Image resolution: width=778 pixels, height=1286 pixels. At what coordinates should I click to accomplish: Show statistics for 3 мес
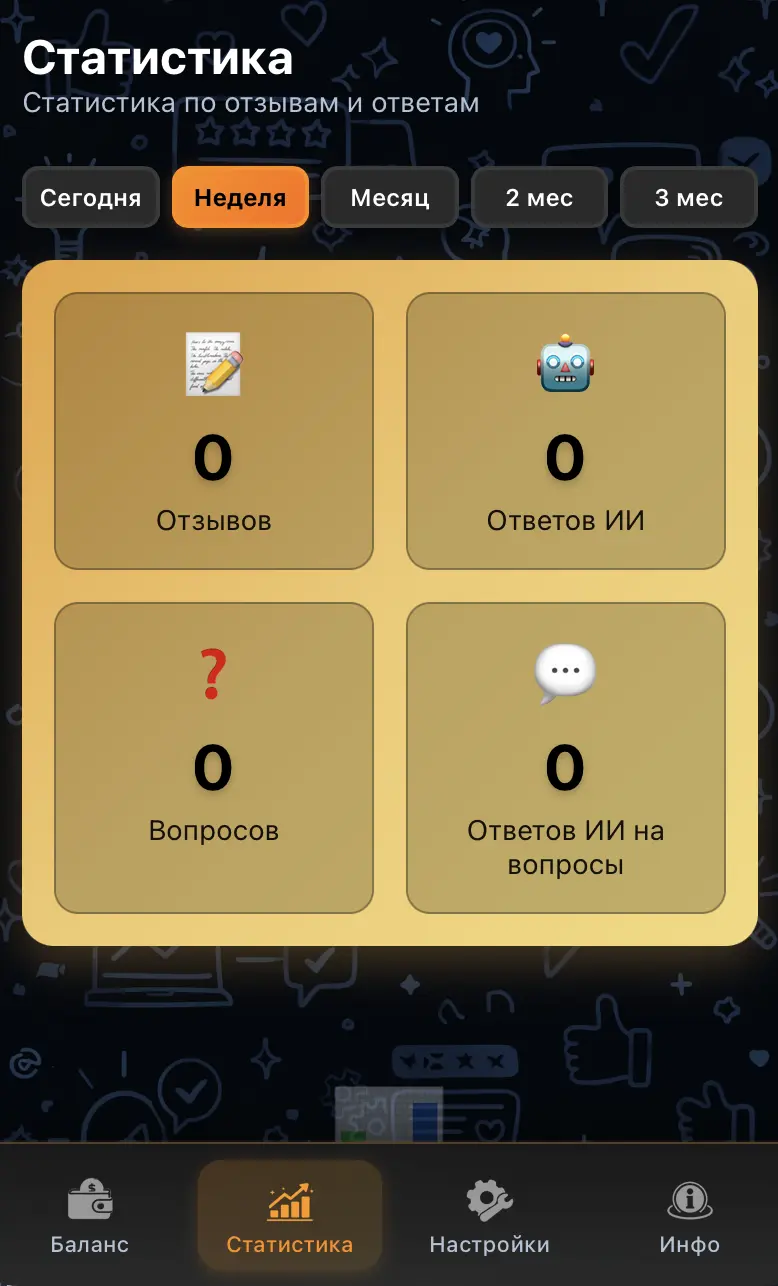coord(689,197)
